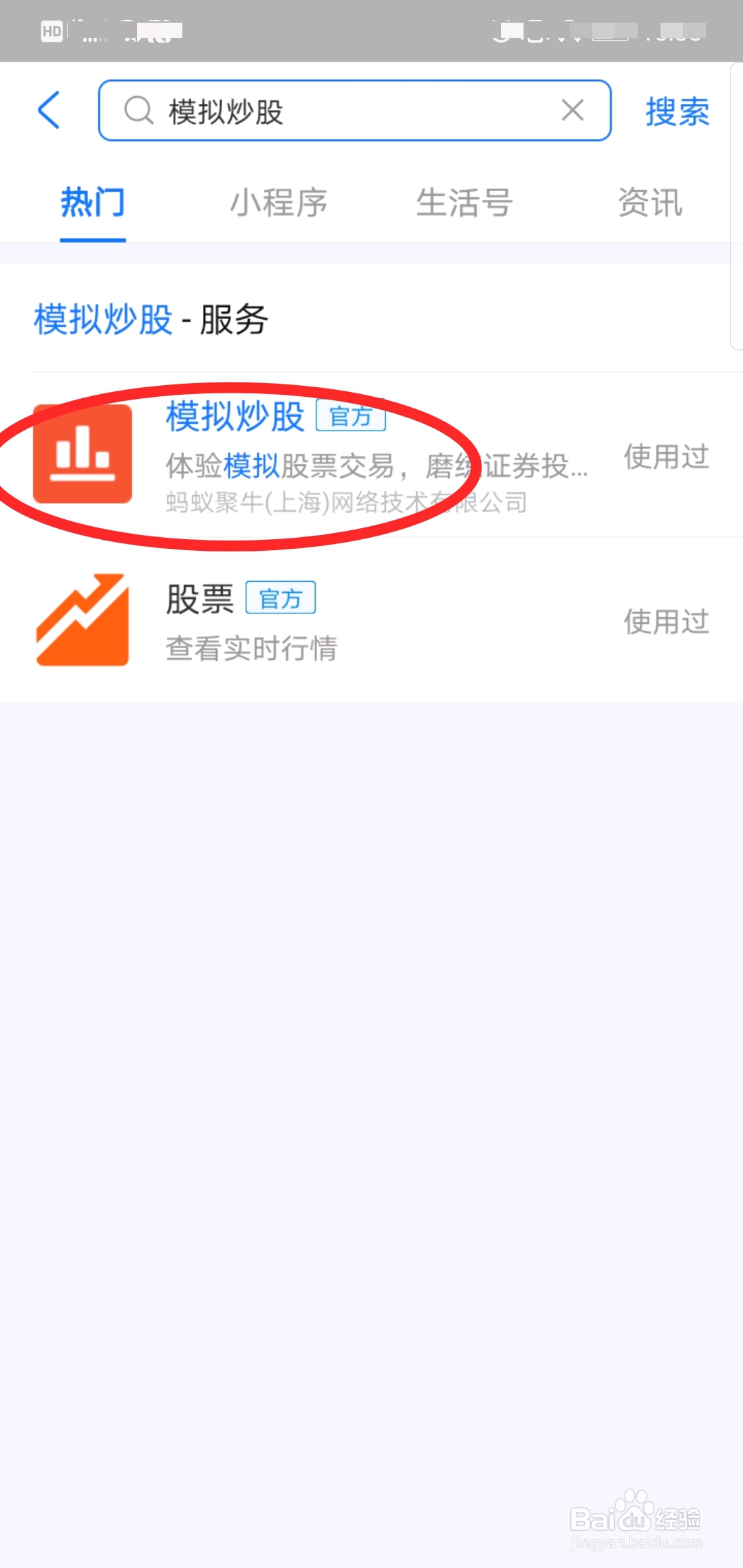This screenshot has height=1568, width=743.
Task: Select the 资讯 tab
Action: click(x=649, y=204)
